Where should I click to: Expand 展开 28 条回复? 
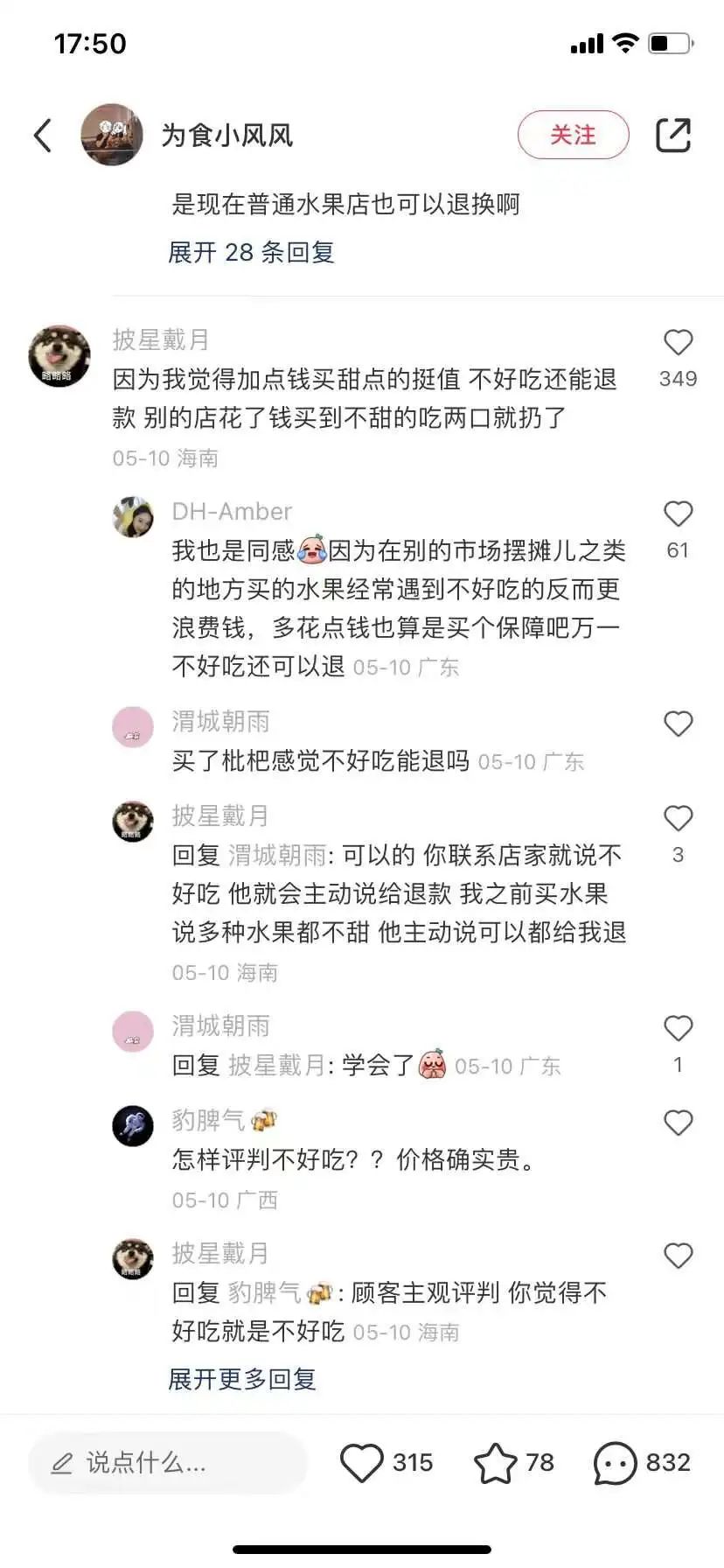click(251, 253)
